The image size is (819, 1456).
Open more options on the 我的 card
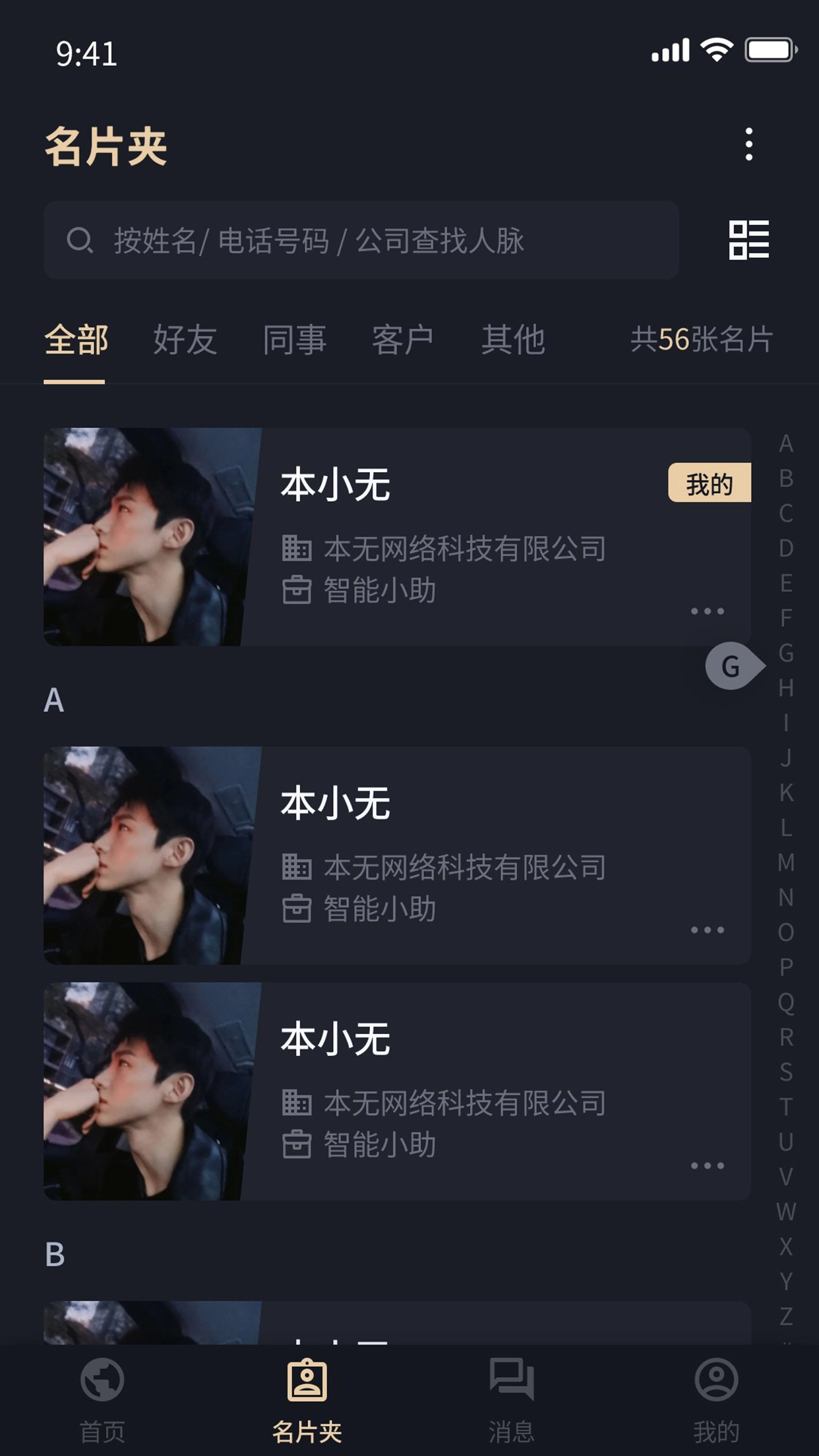(706, 611)
